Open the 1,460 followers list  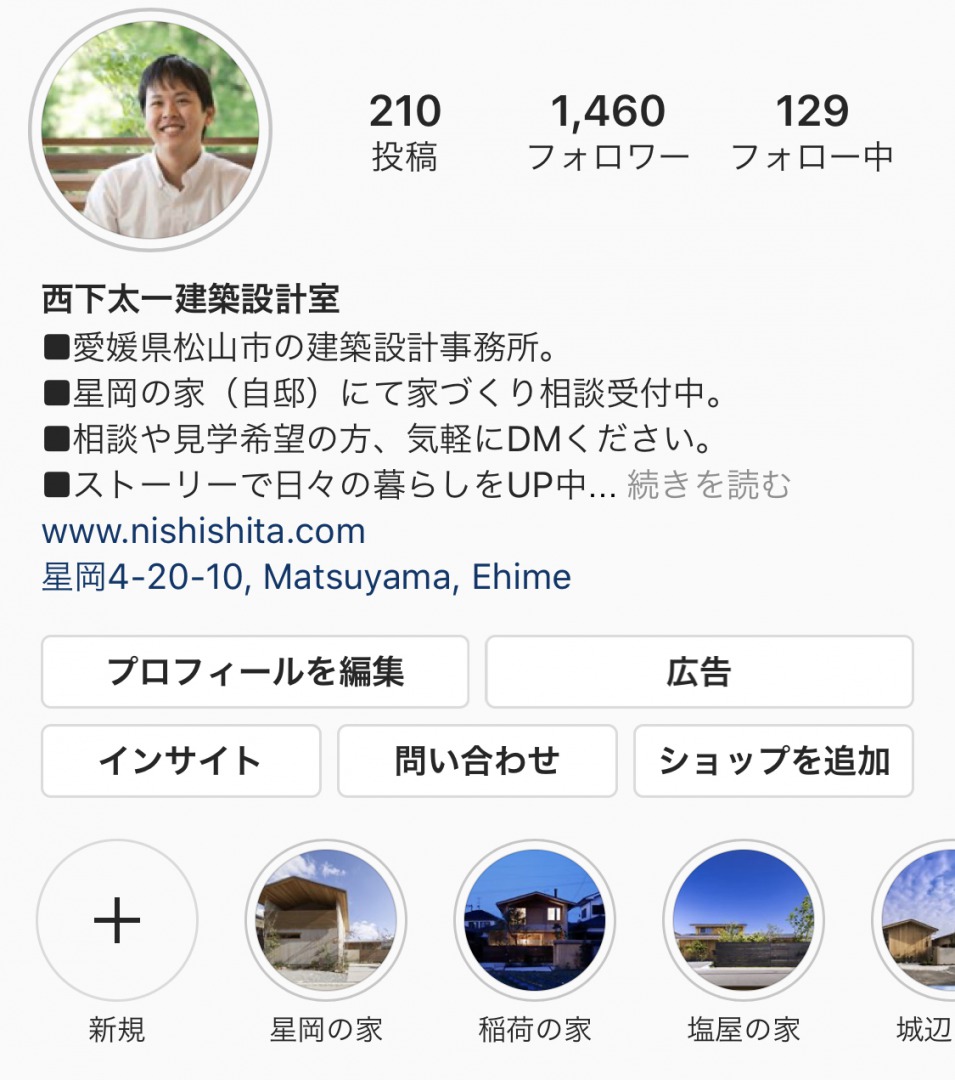608,133
